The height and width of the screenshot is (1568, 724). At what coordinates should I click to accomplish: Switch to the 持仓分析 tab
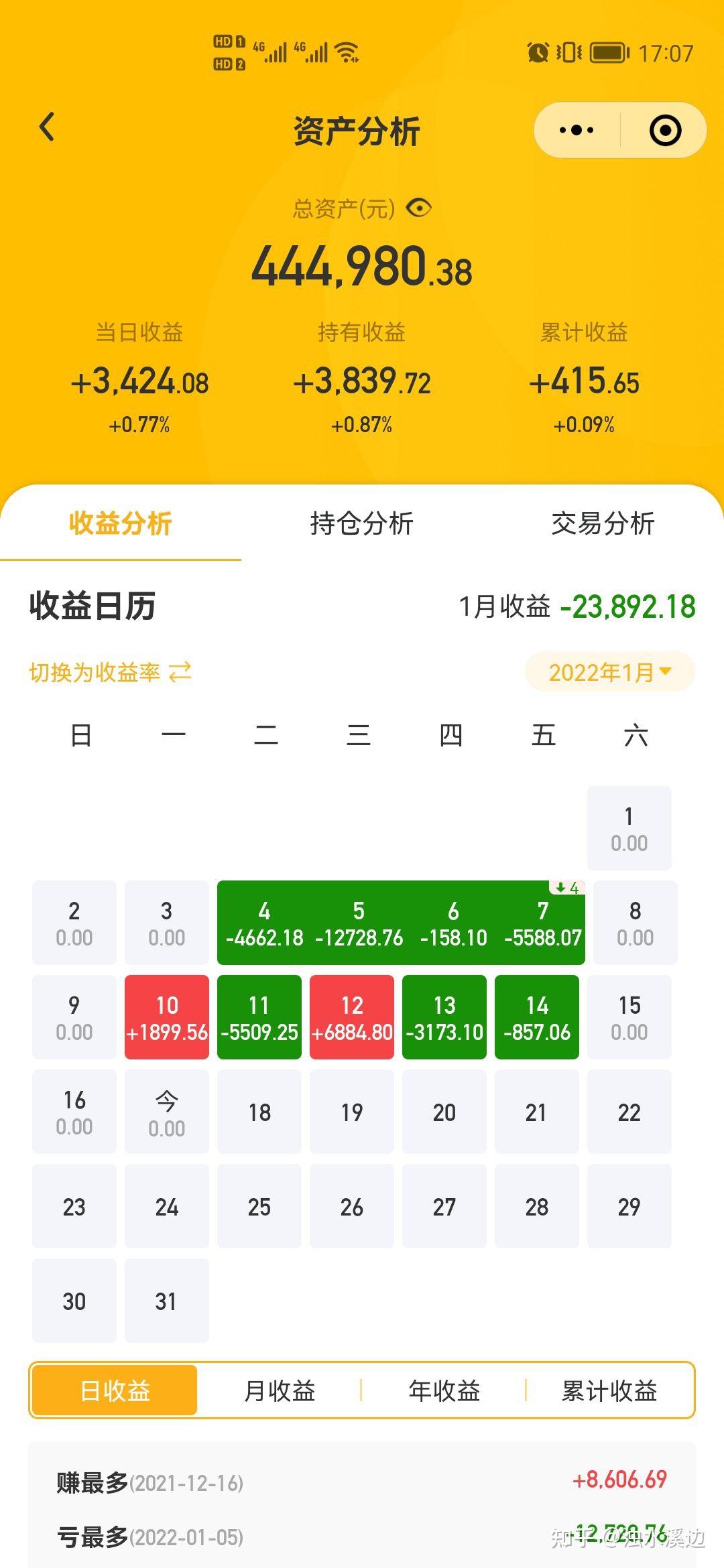point(362,525)
